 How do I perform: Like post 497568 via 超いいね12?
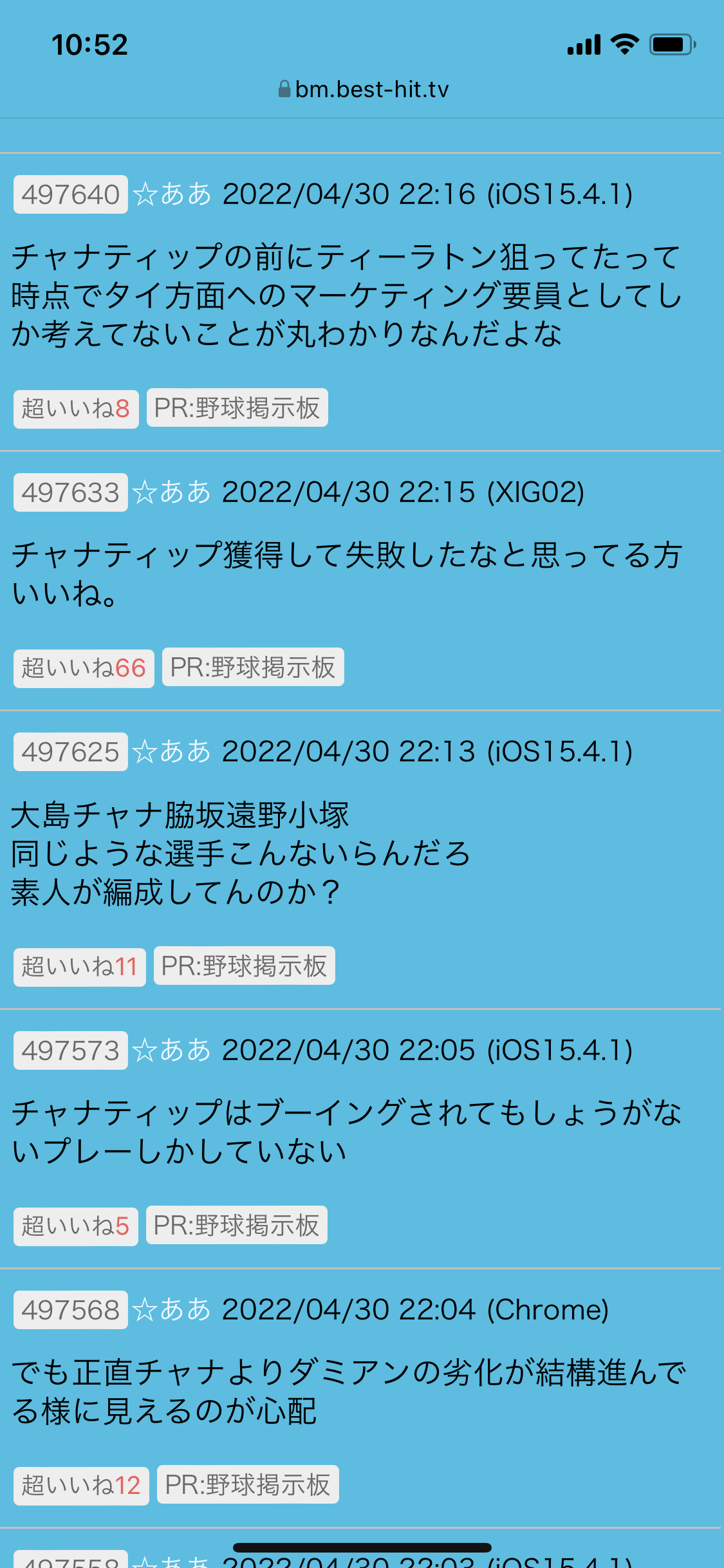click(x=81, y=1486)
